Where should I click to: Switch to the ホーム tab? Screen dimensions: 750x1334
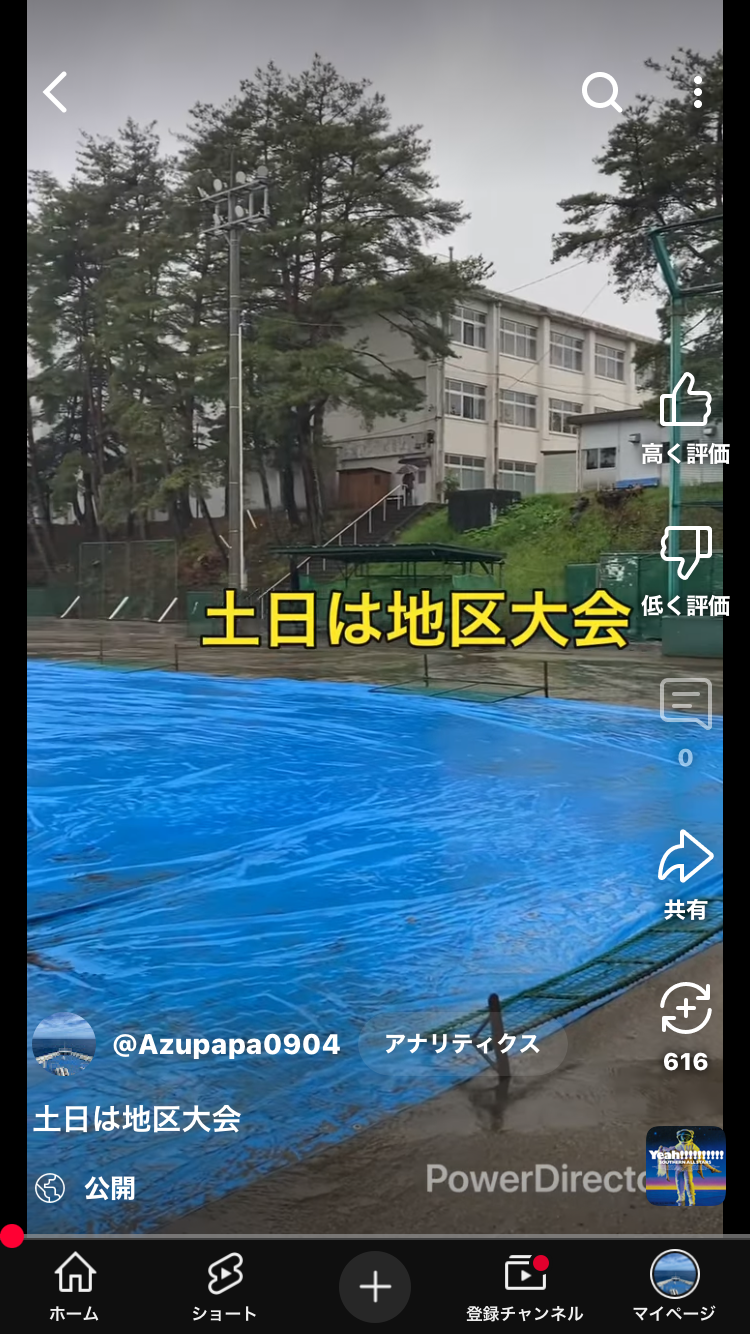click(x=75, y=1287)
